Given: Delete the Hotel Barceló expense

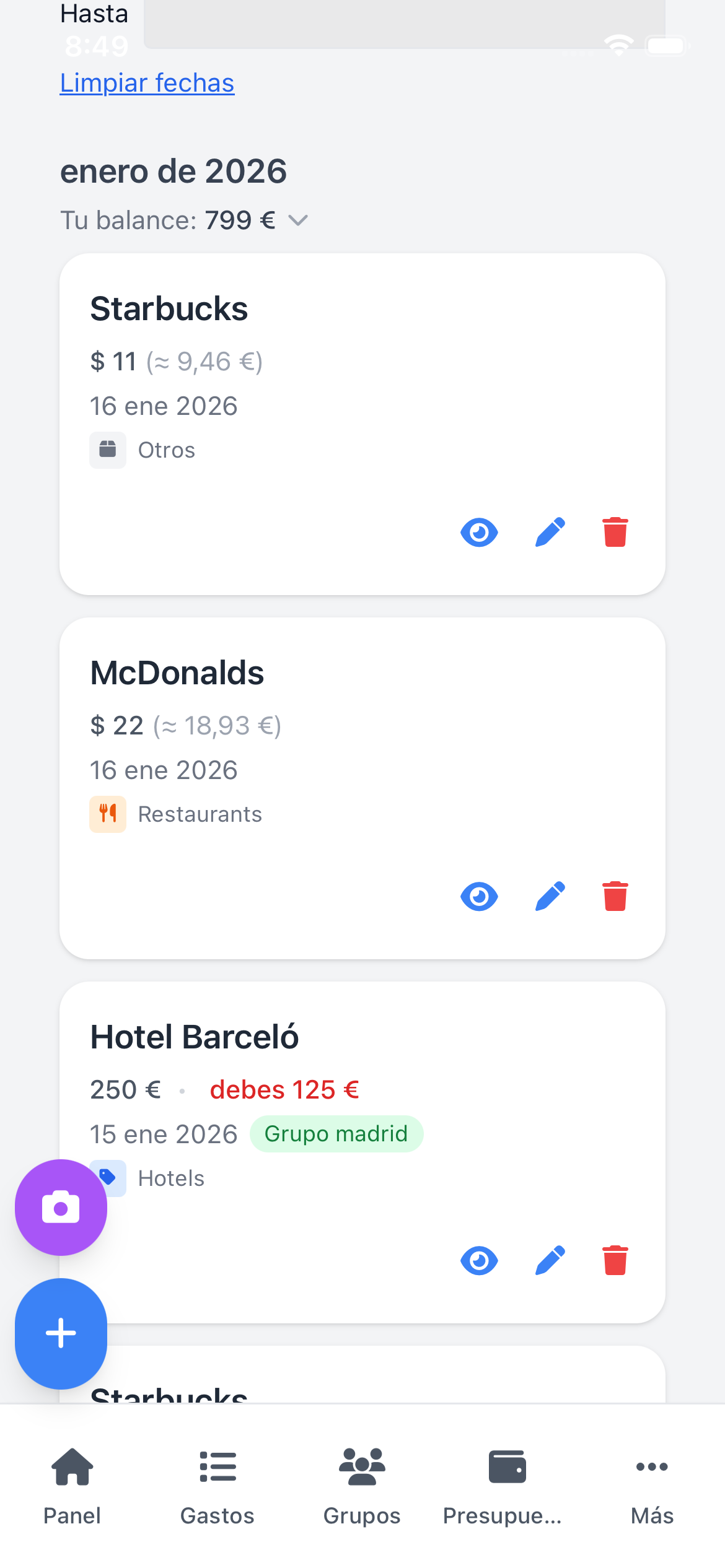Looking at the screenshot, I should pos(615,1261).
